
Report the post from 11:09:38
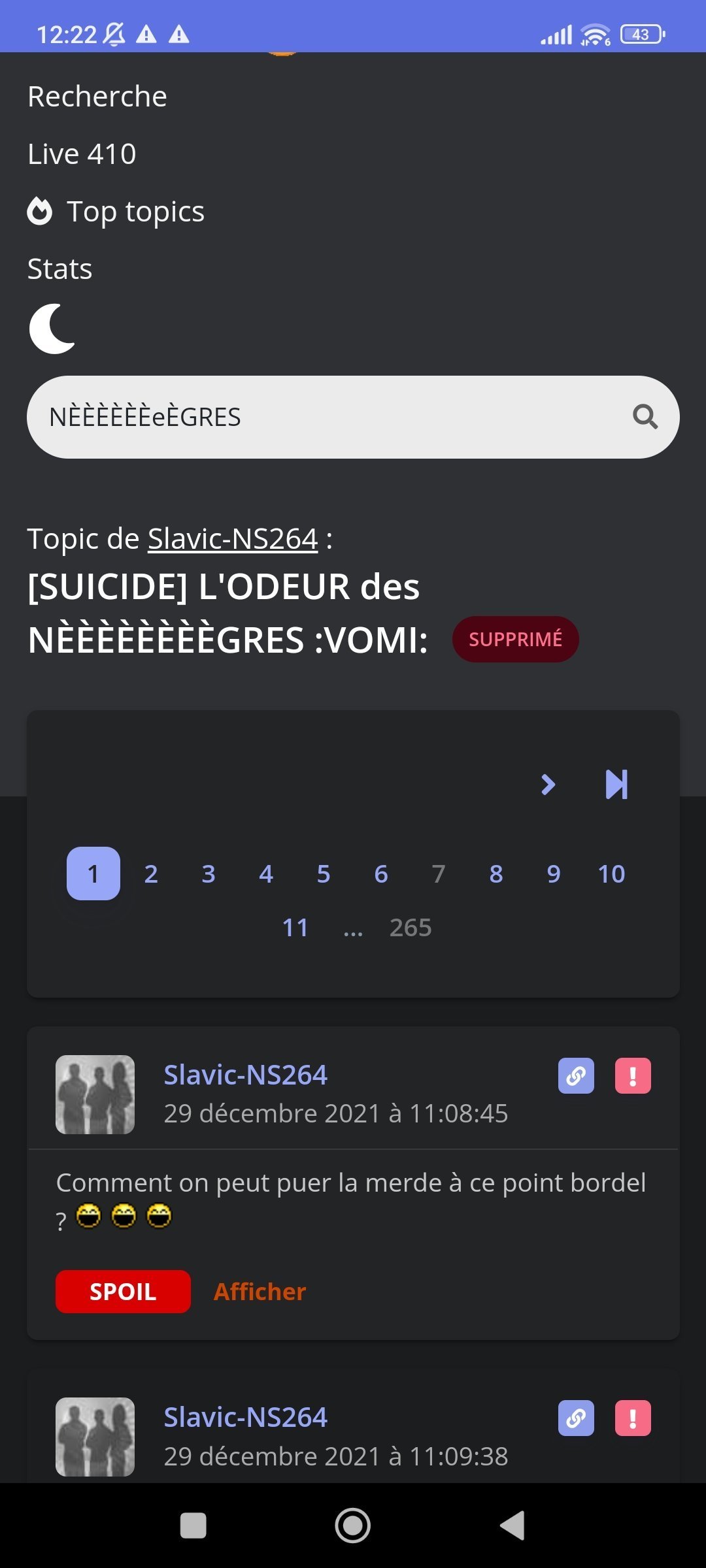coord(633,1418)
